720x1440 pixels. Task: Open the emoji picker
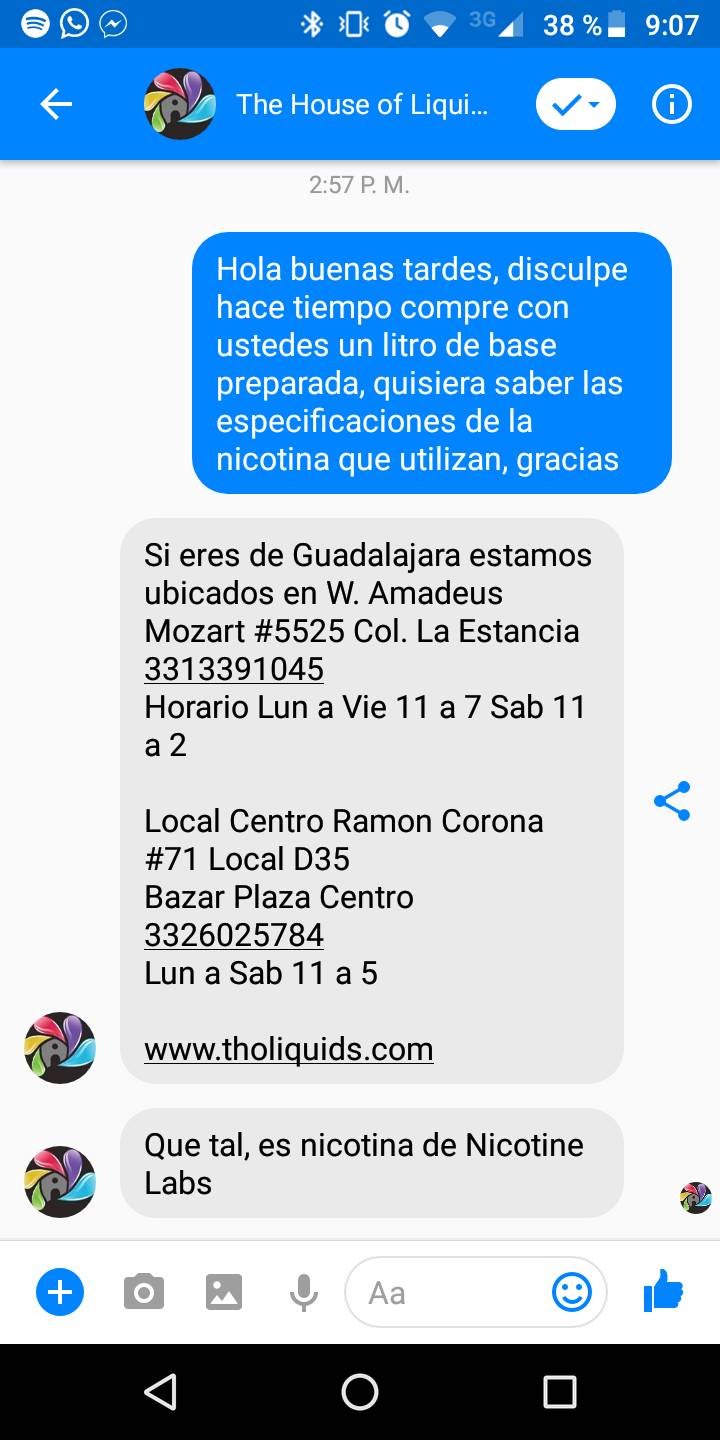tap(572, 1293)
